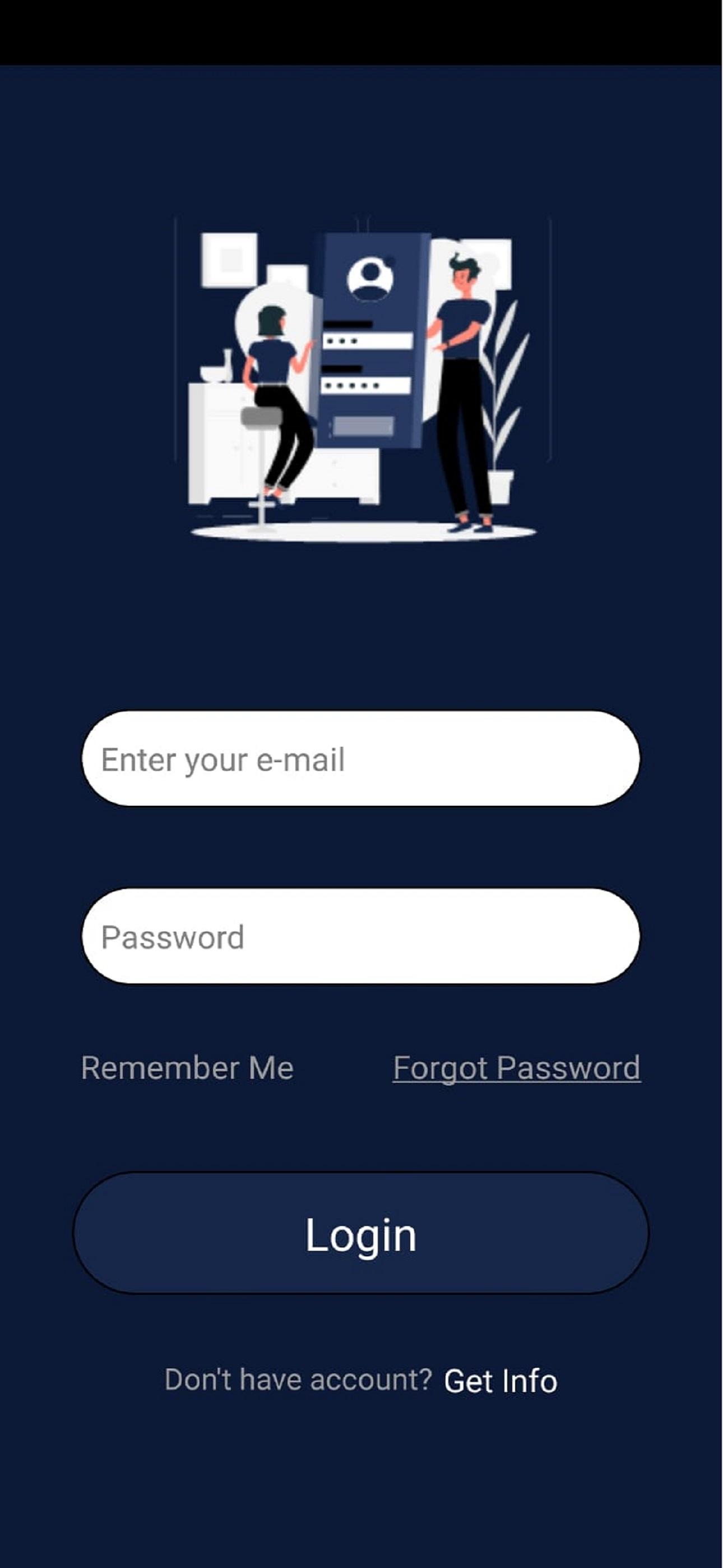Tap the e-mail input field

point(361,758)
